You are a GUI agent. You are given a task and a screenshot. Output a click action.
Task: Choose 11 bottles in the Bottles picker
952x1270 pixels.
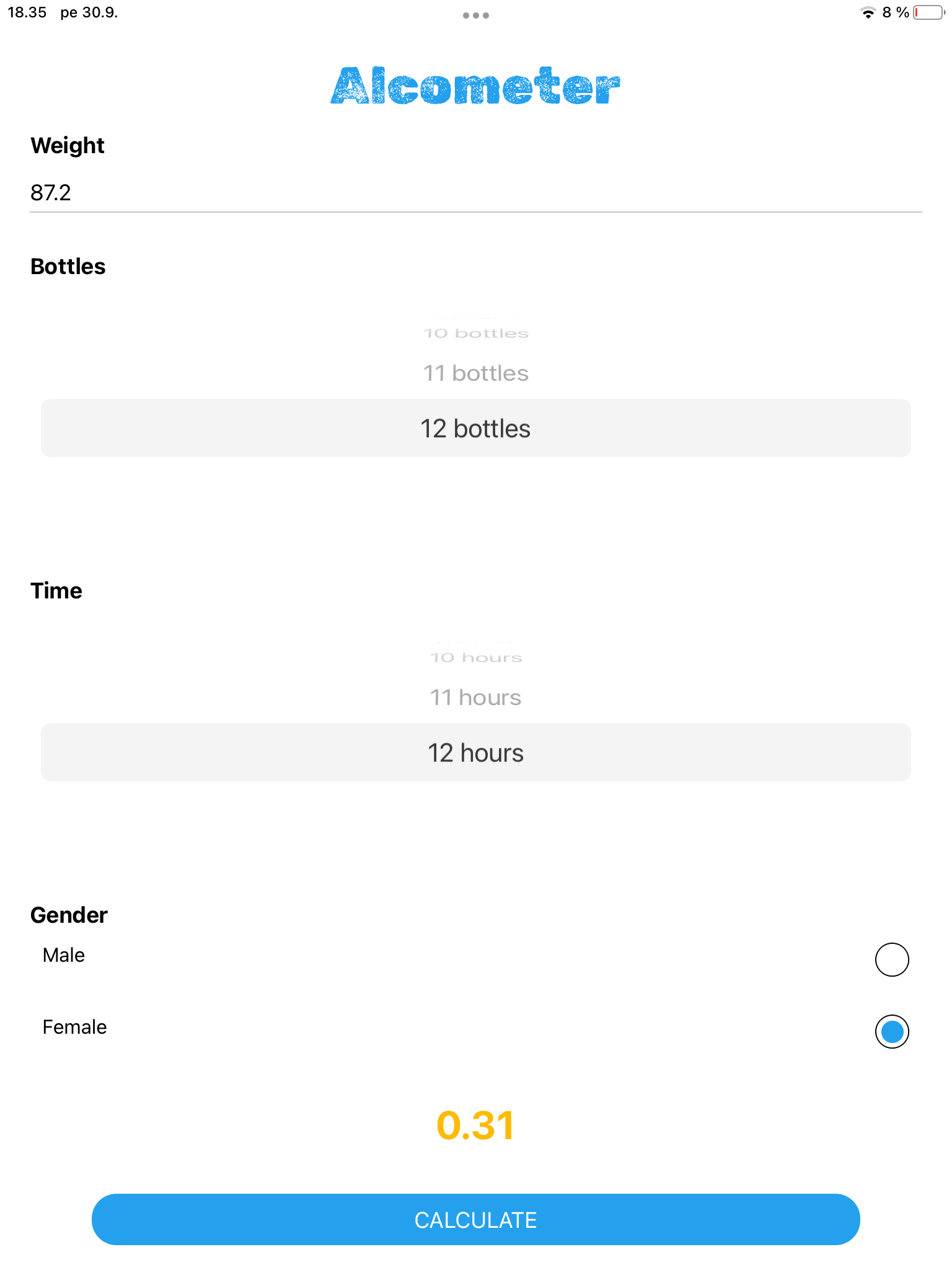[475, 373]
